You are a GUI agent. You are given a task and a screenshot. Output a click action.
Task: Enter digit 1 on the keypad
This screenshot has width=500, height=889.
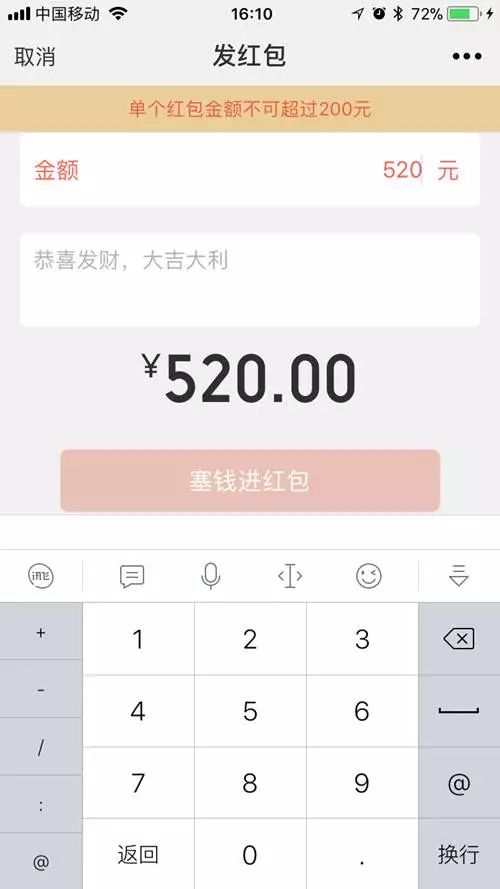tap(138, 639)
